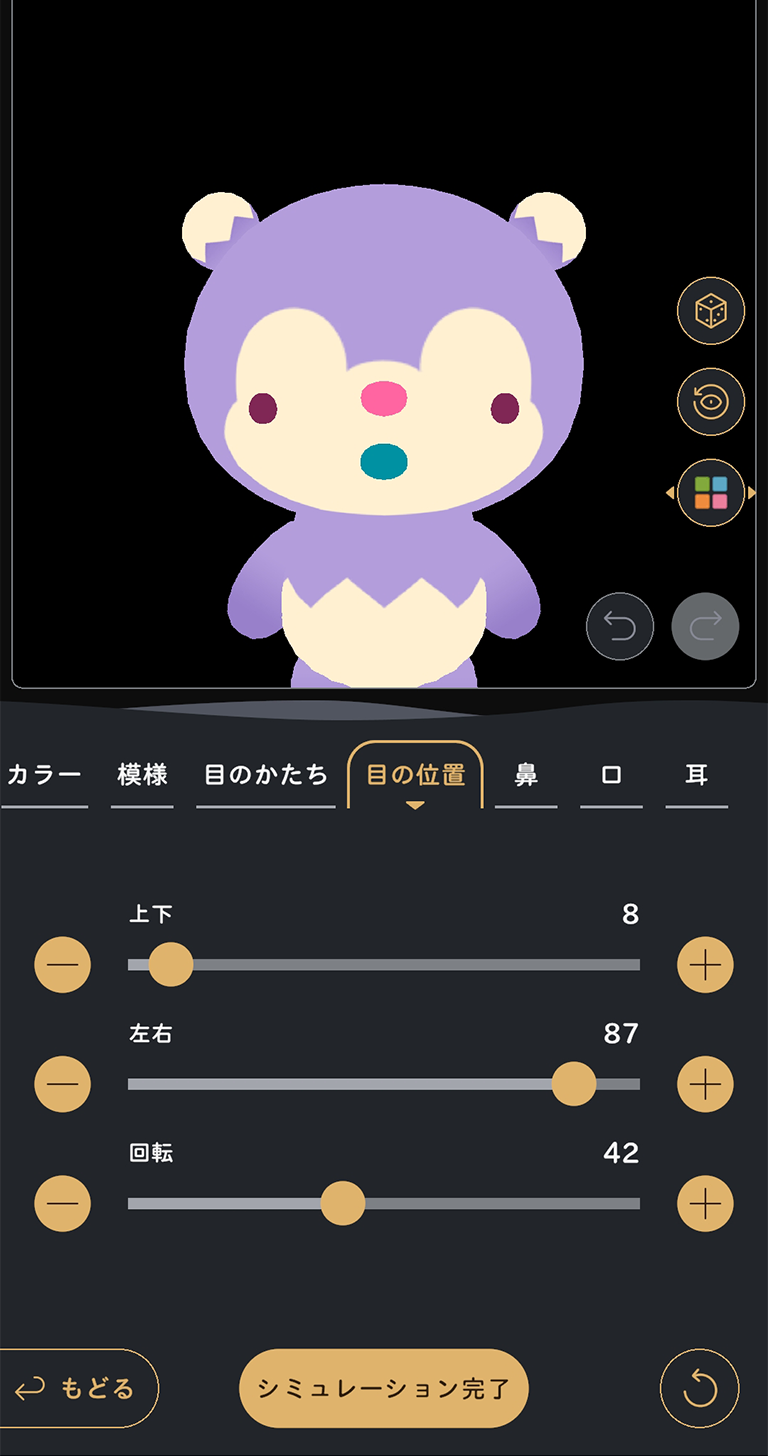Screen dimensions: 768x1456
Task: Randomize the character with the dice icon
Action: pos(711,311)
